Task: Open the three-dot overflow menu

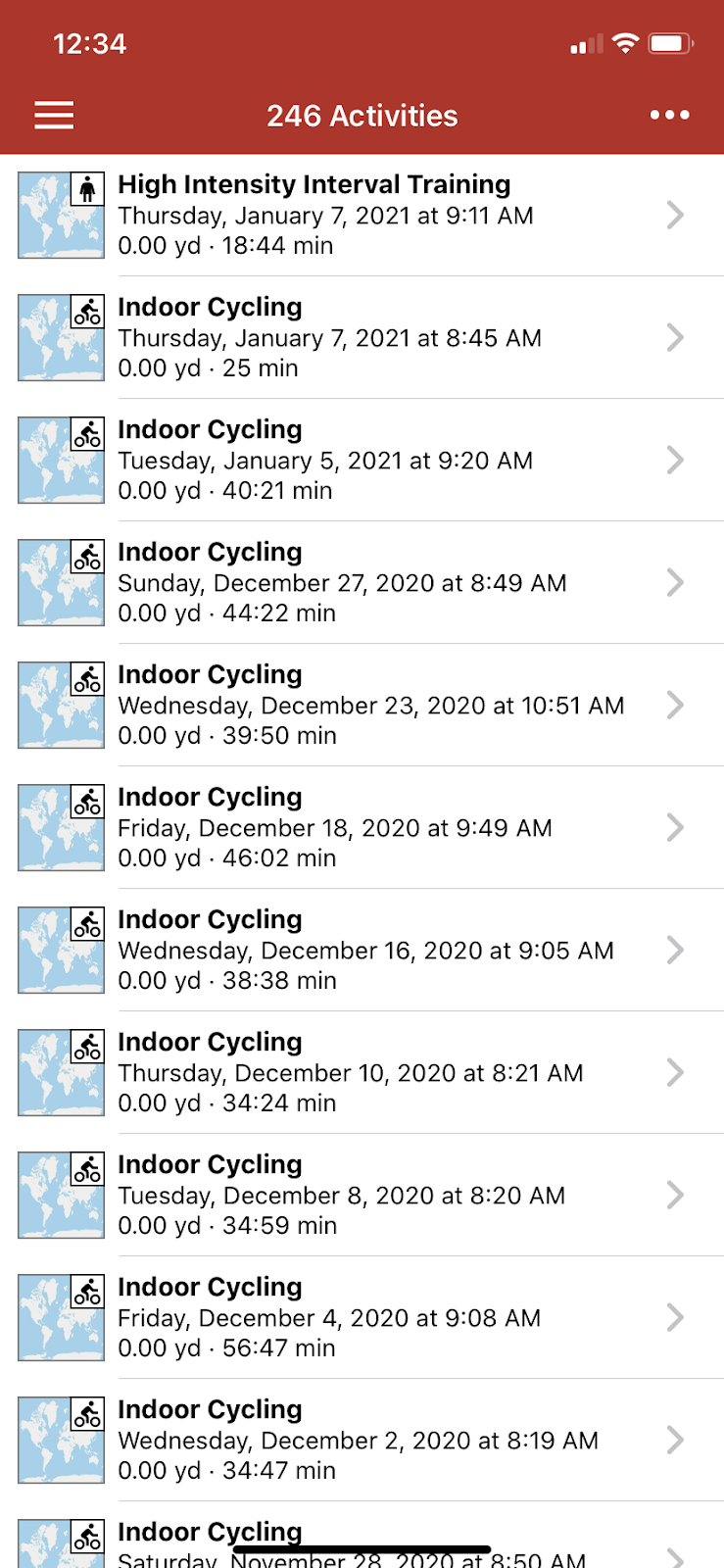Action: [x=669, y=116]
